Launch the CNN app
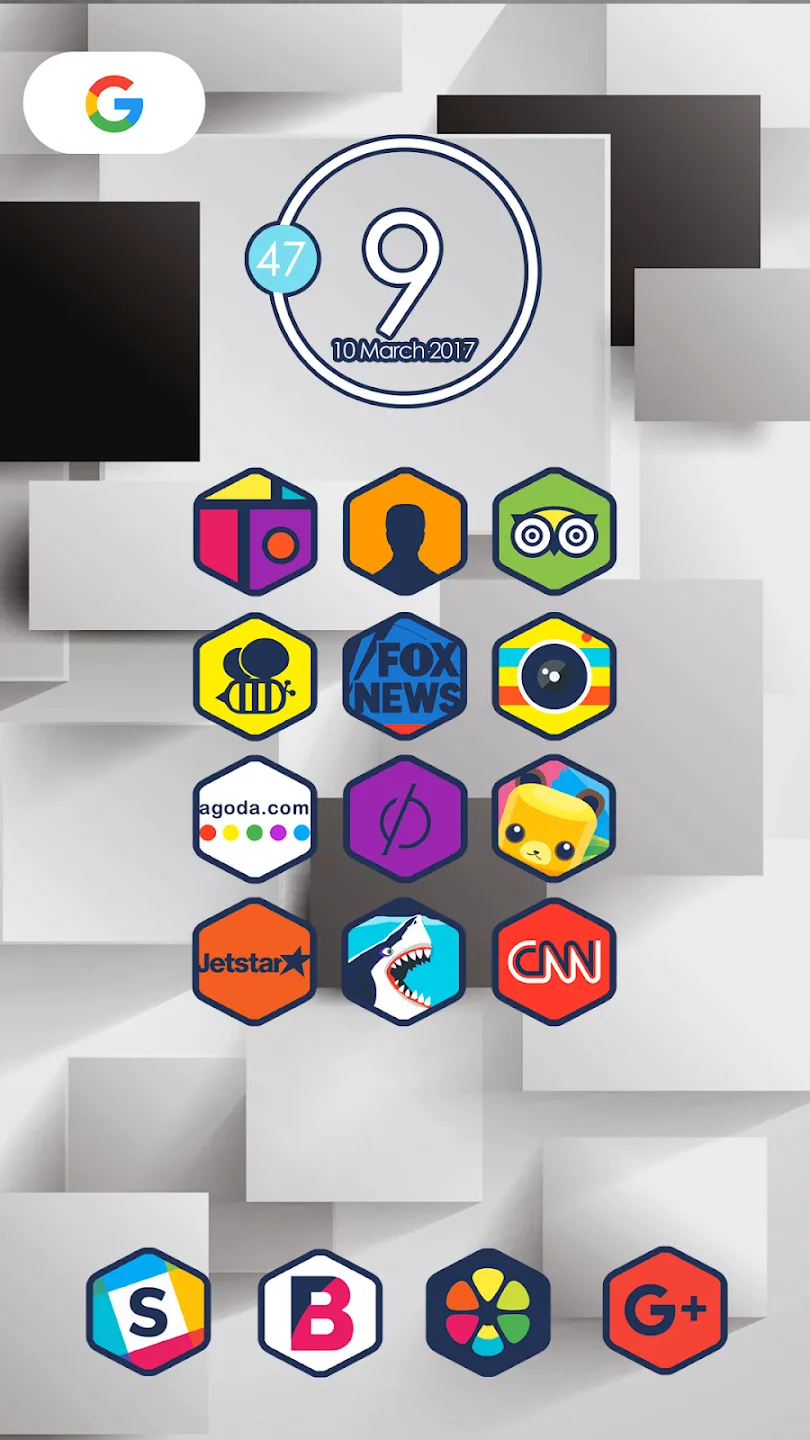The image size is (810, 1440). 555,962
